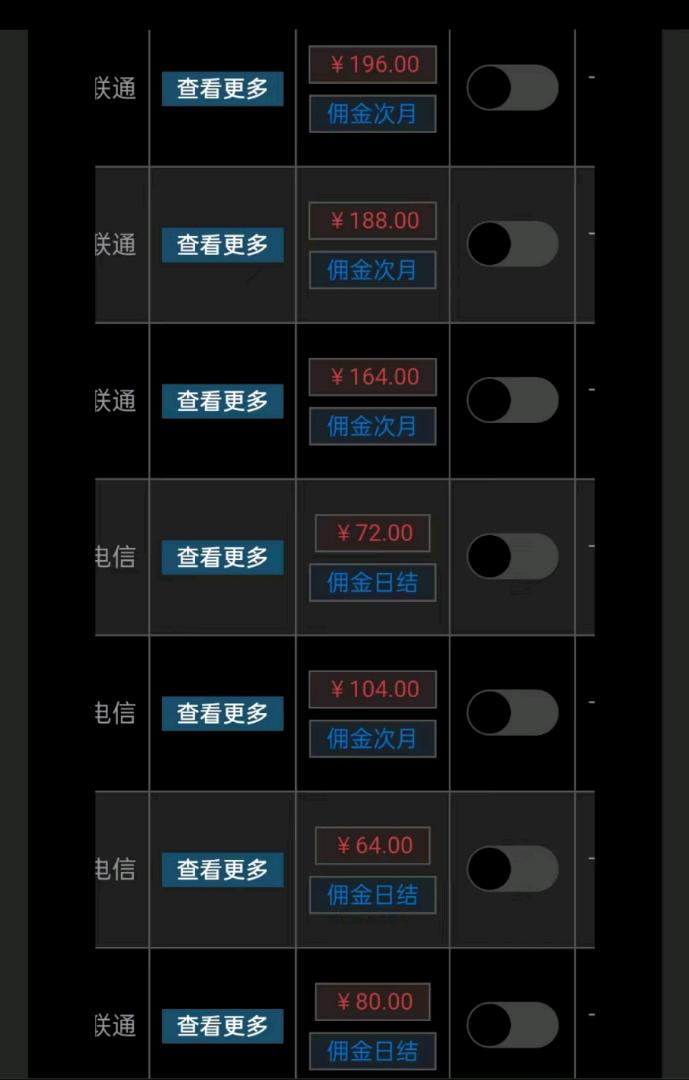Viewport: 689px width, 1080px height.
Task: Tap 查看更多 in the ¥196.00 row
Action: (222, 89)
